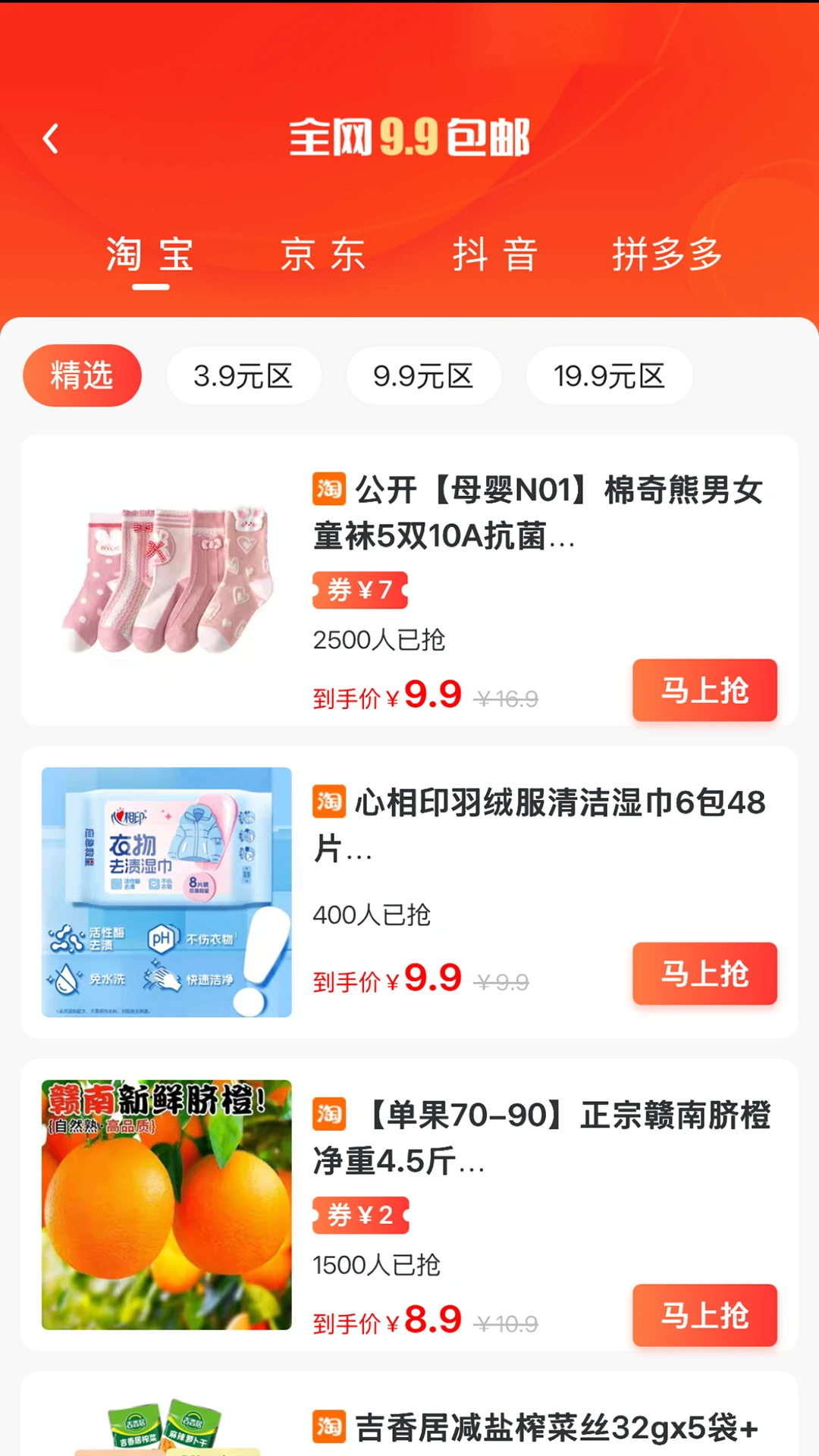Click the 全网9.9包邮 header logo

click(x=409, y=140)
